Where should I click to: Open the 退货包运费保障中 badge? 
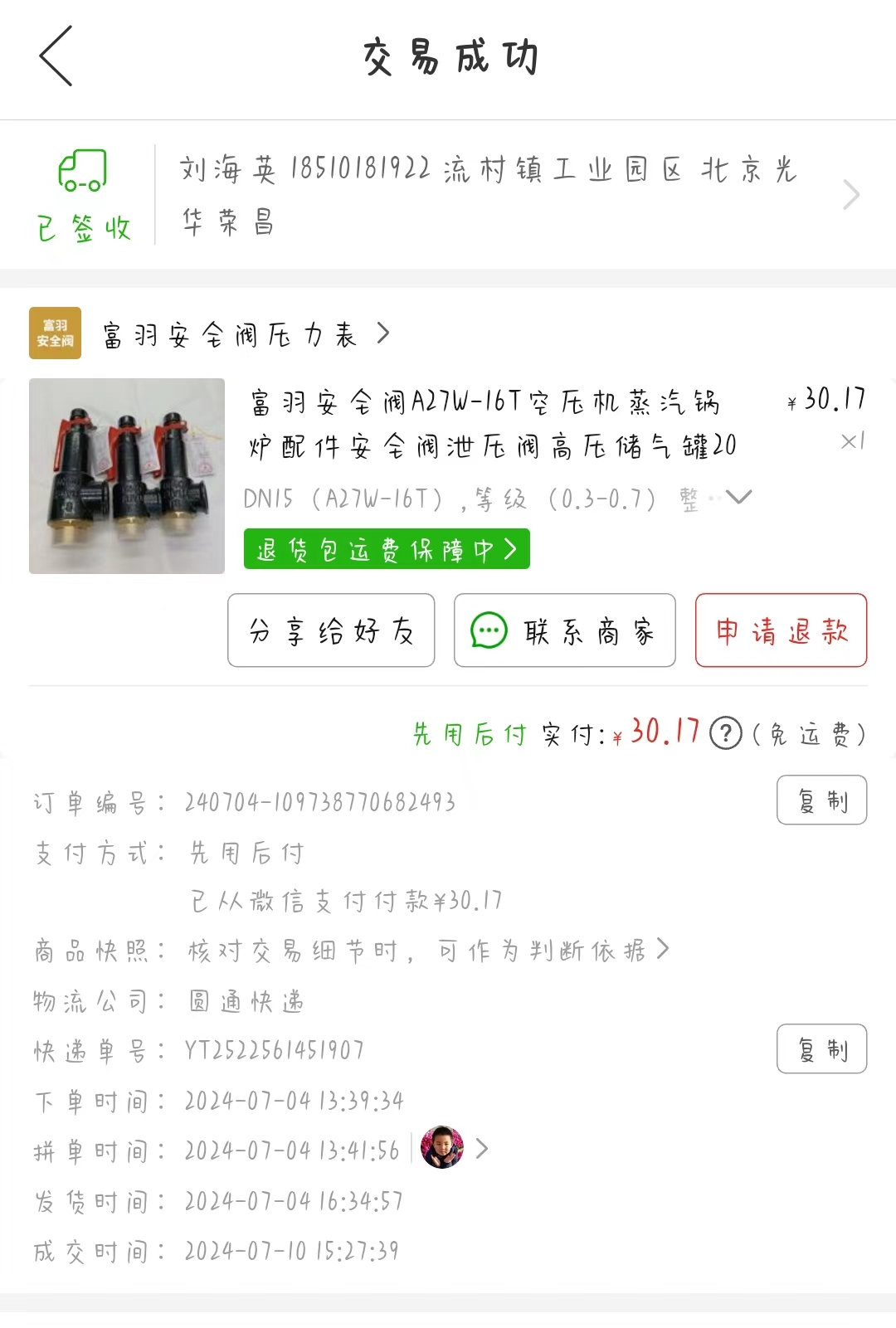pos(387,549)
